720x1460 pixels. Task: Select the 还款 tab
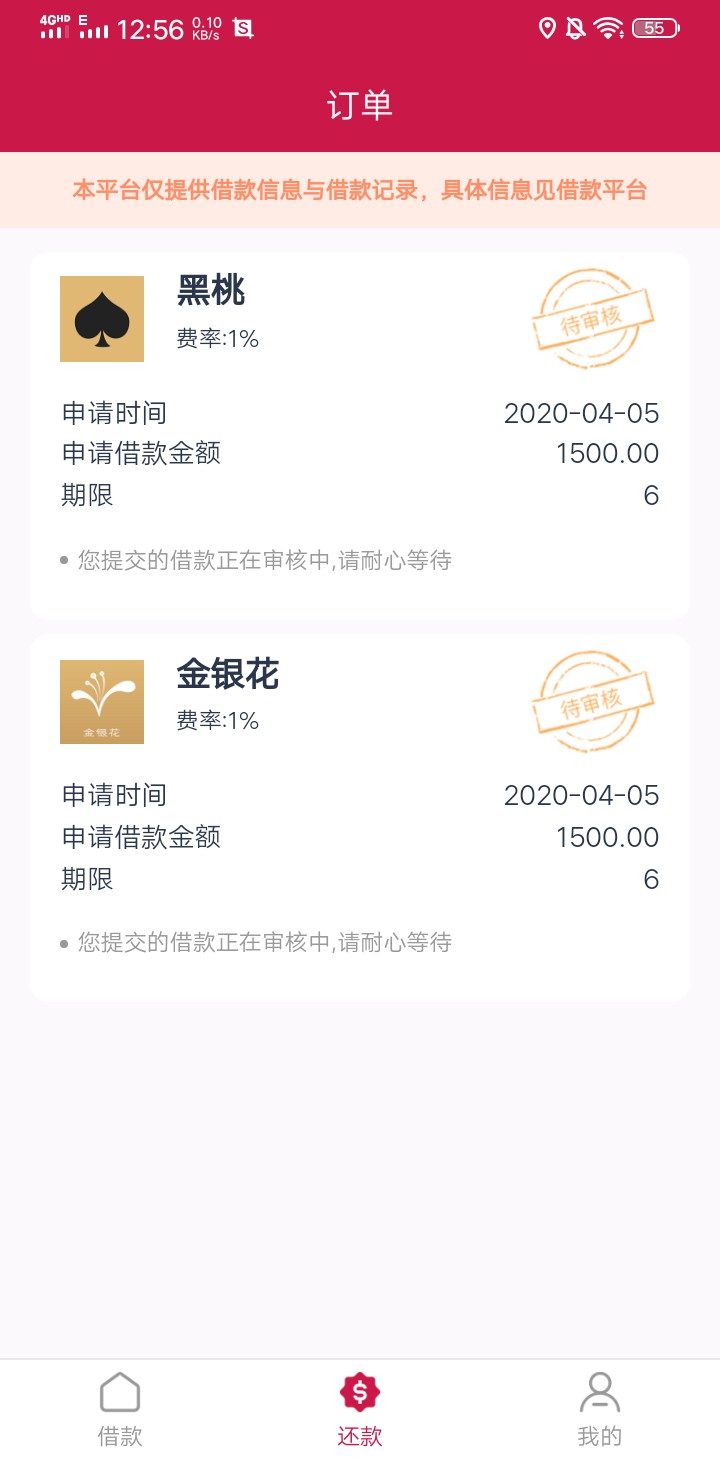(x=360, y=1410)
